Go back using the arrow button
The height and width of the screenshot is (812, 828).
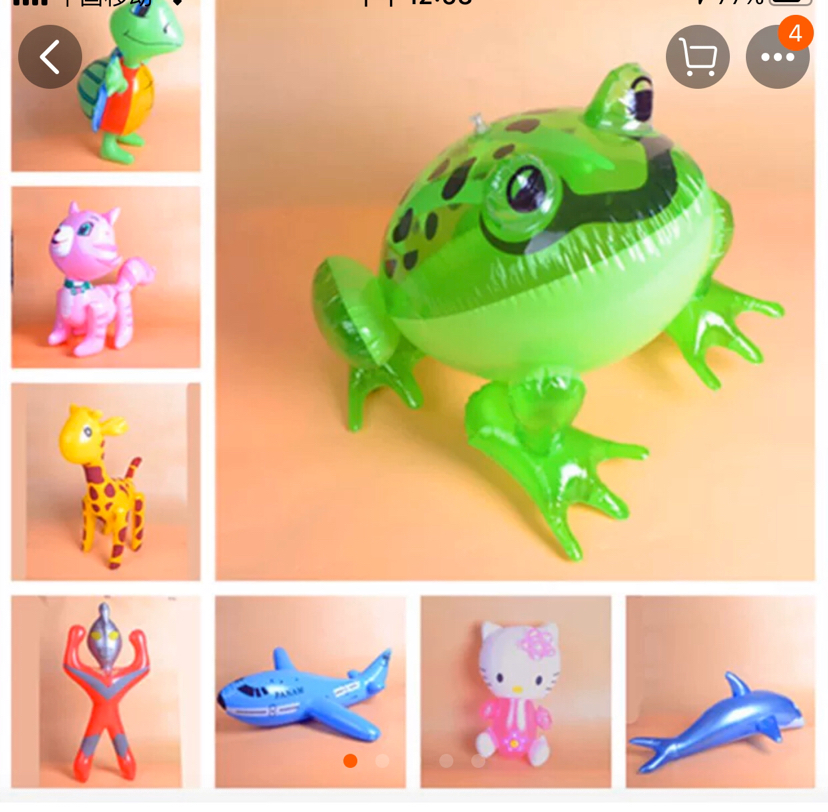pos(50,57)
